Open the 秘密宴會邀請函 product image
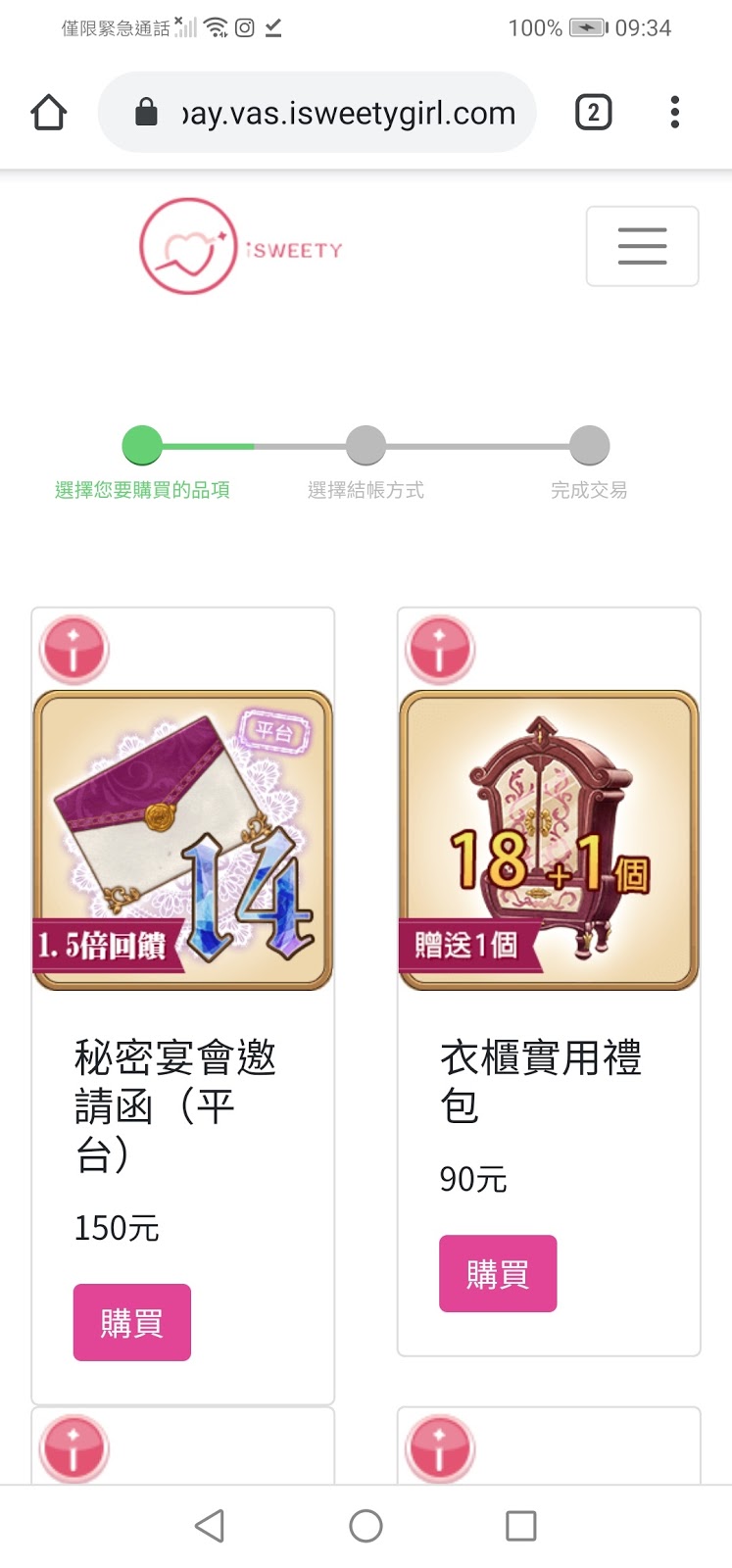 [183, 840]
